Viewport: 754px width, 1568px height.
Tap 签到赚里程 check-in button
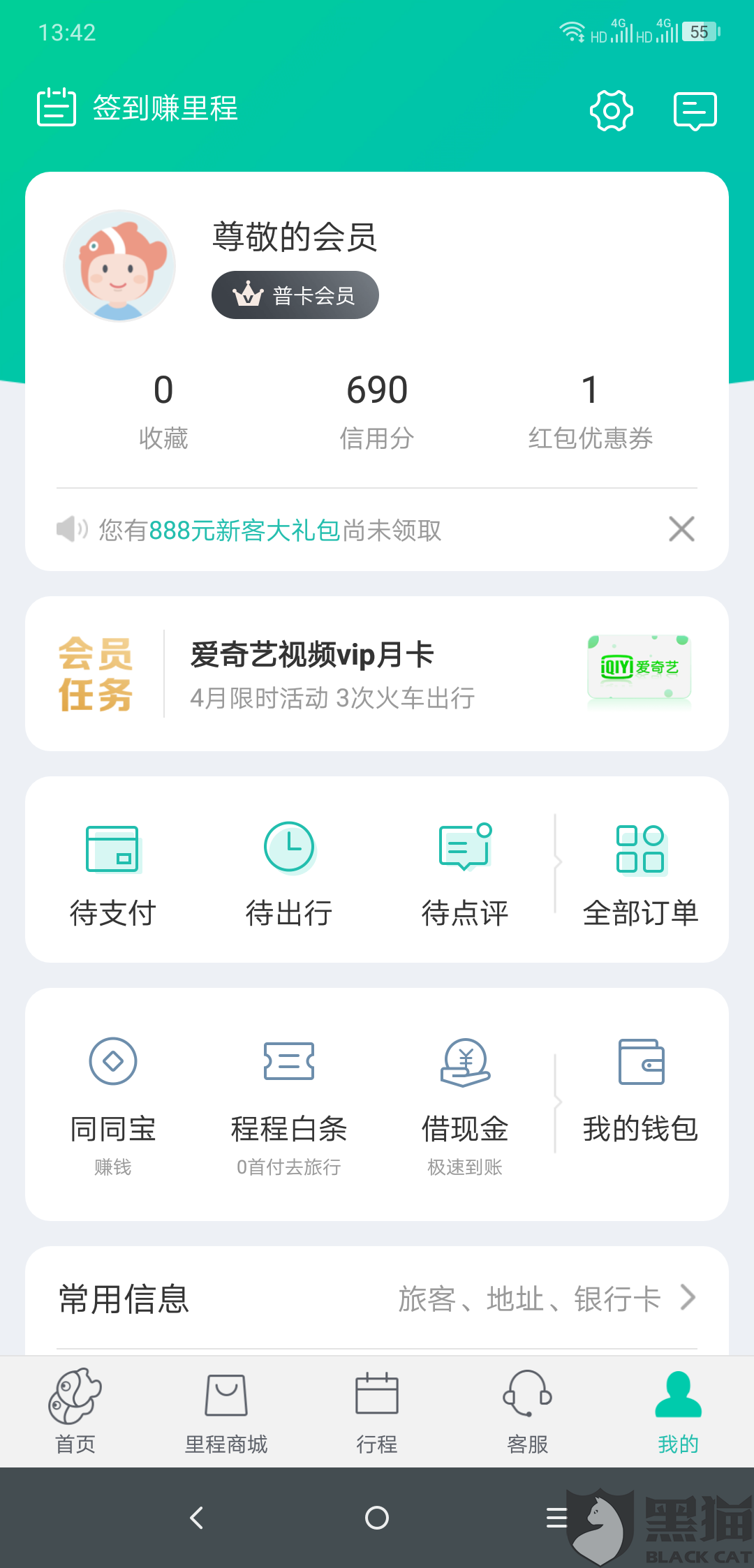138,108
